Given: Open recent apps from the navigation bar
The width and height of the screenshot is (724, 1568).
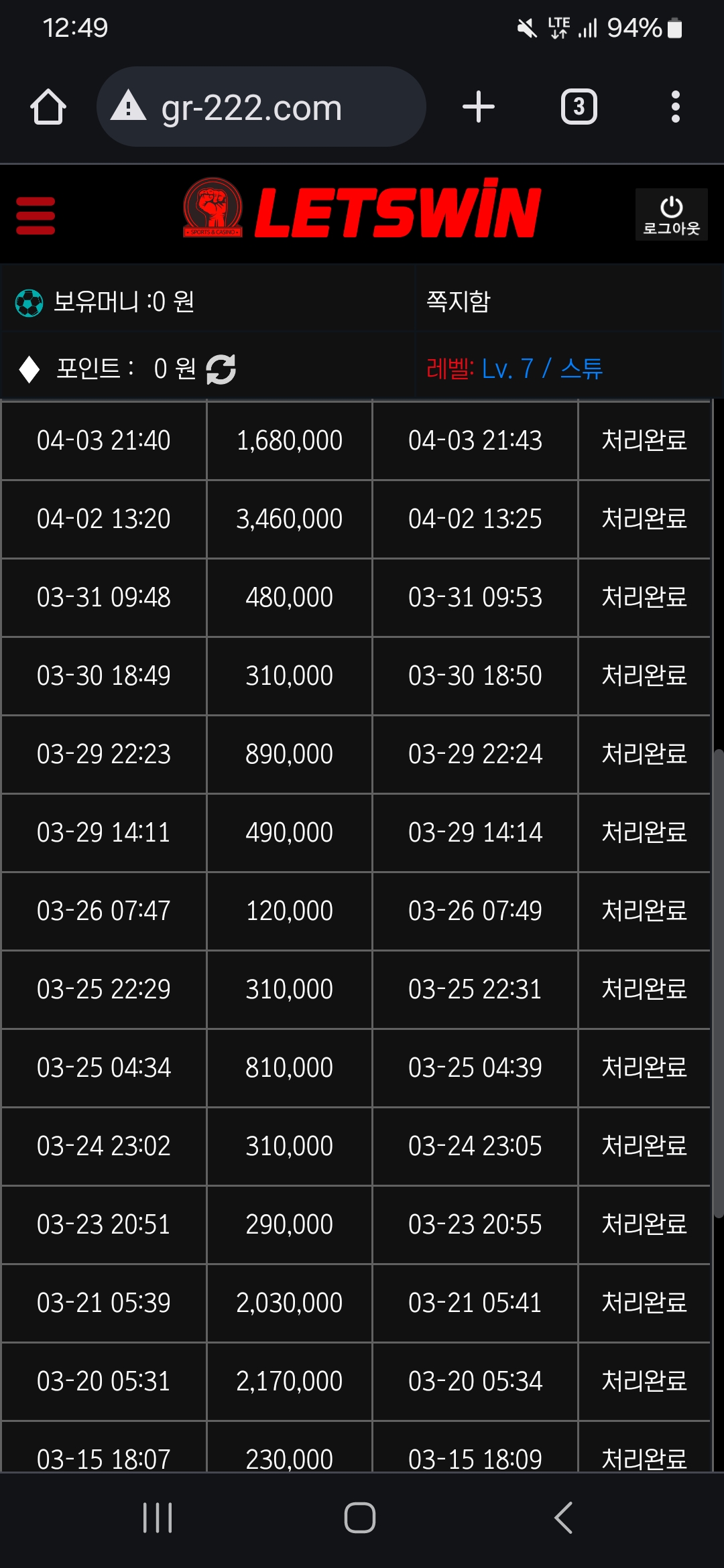Looking at the screenshot, I should pos(158,1518).
